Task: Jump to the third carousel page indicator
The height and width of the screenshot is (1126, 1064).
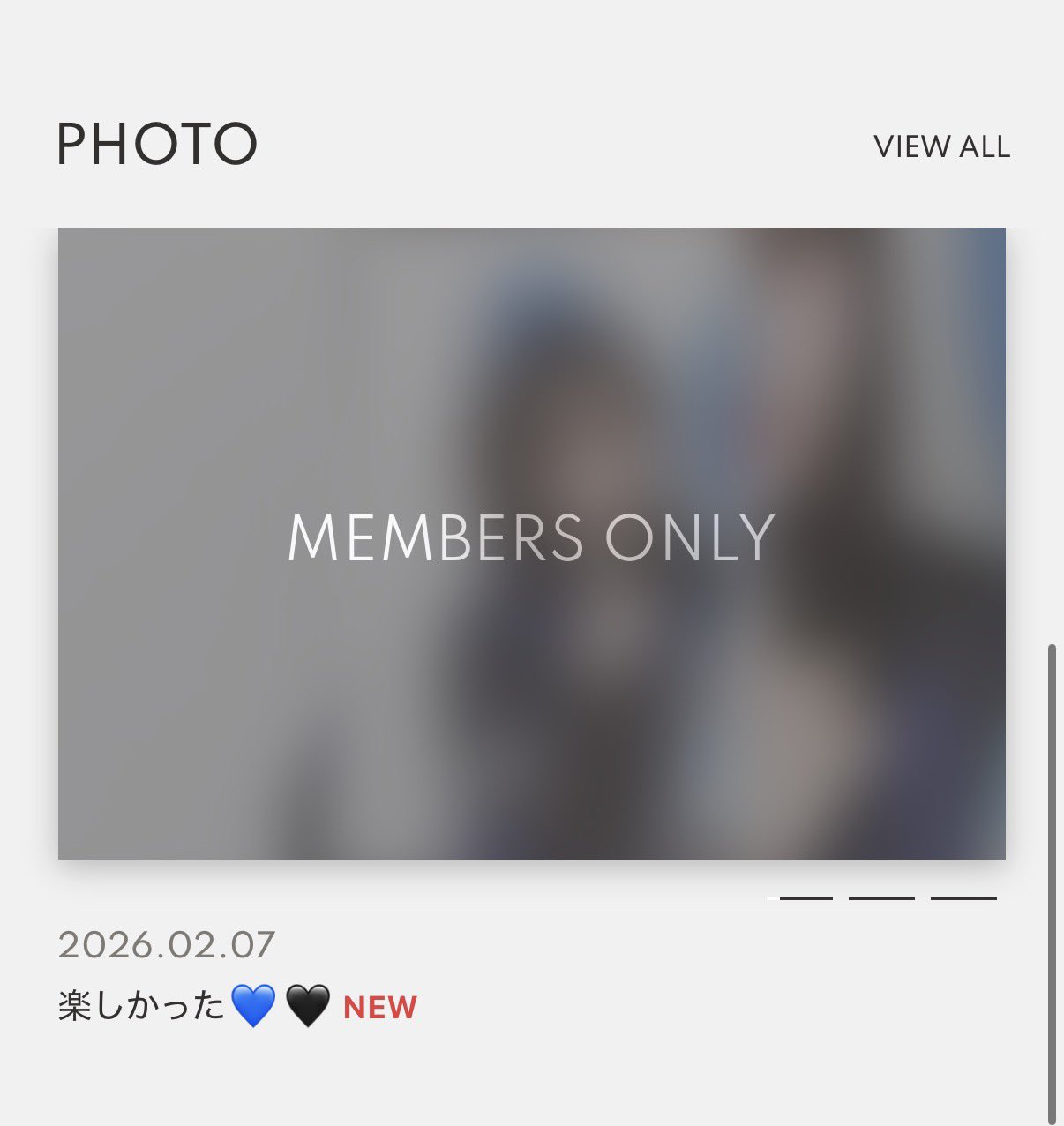Action: 963,898
